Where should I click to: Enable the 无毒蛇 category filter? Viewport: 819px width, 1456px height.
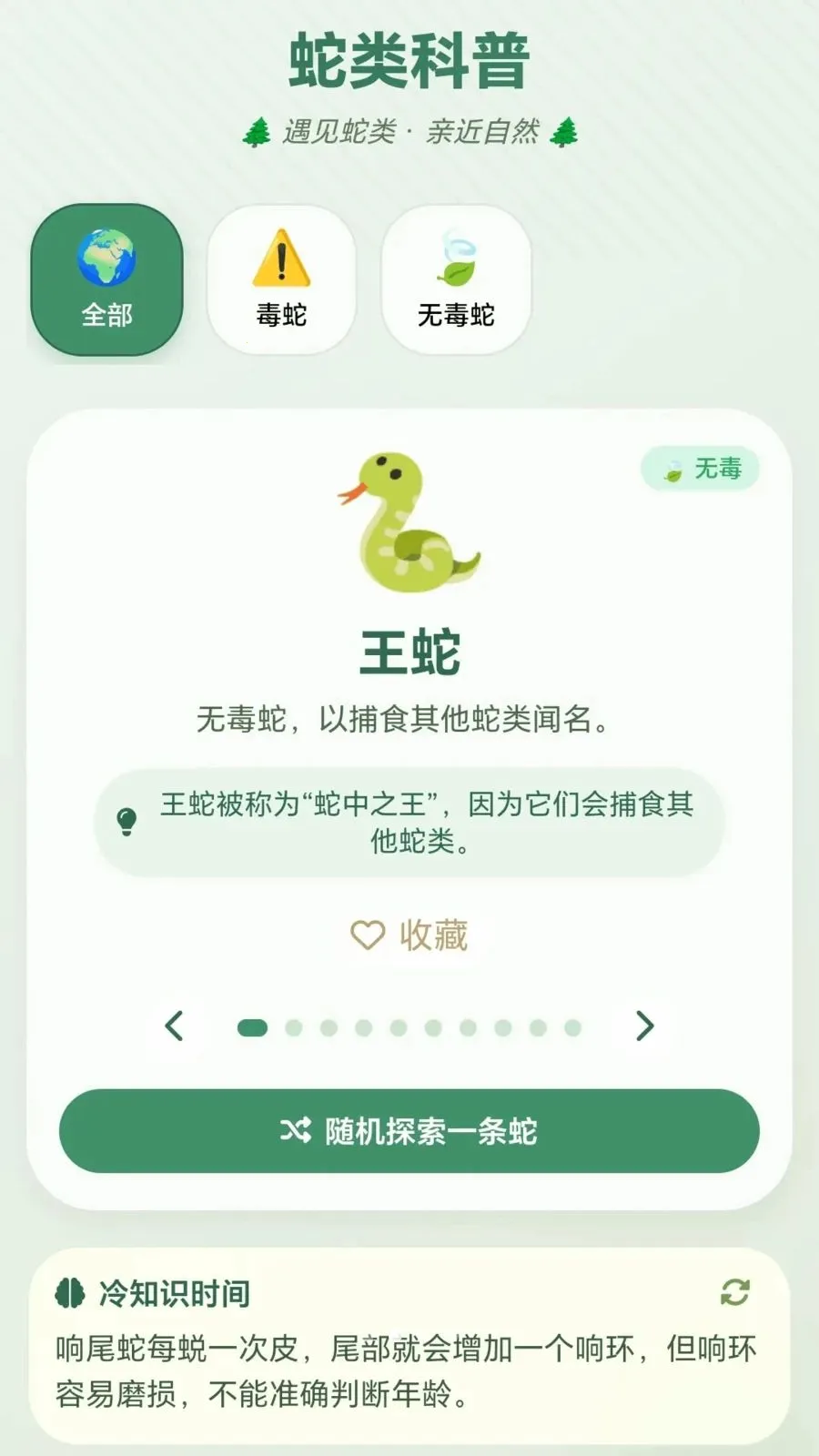458,280
